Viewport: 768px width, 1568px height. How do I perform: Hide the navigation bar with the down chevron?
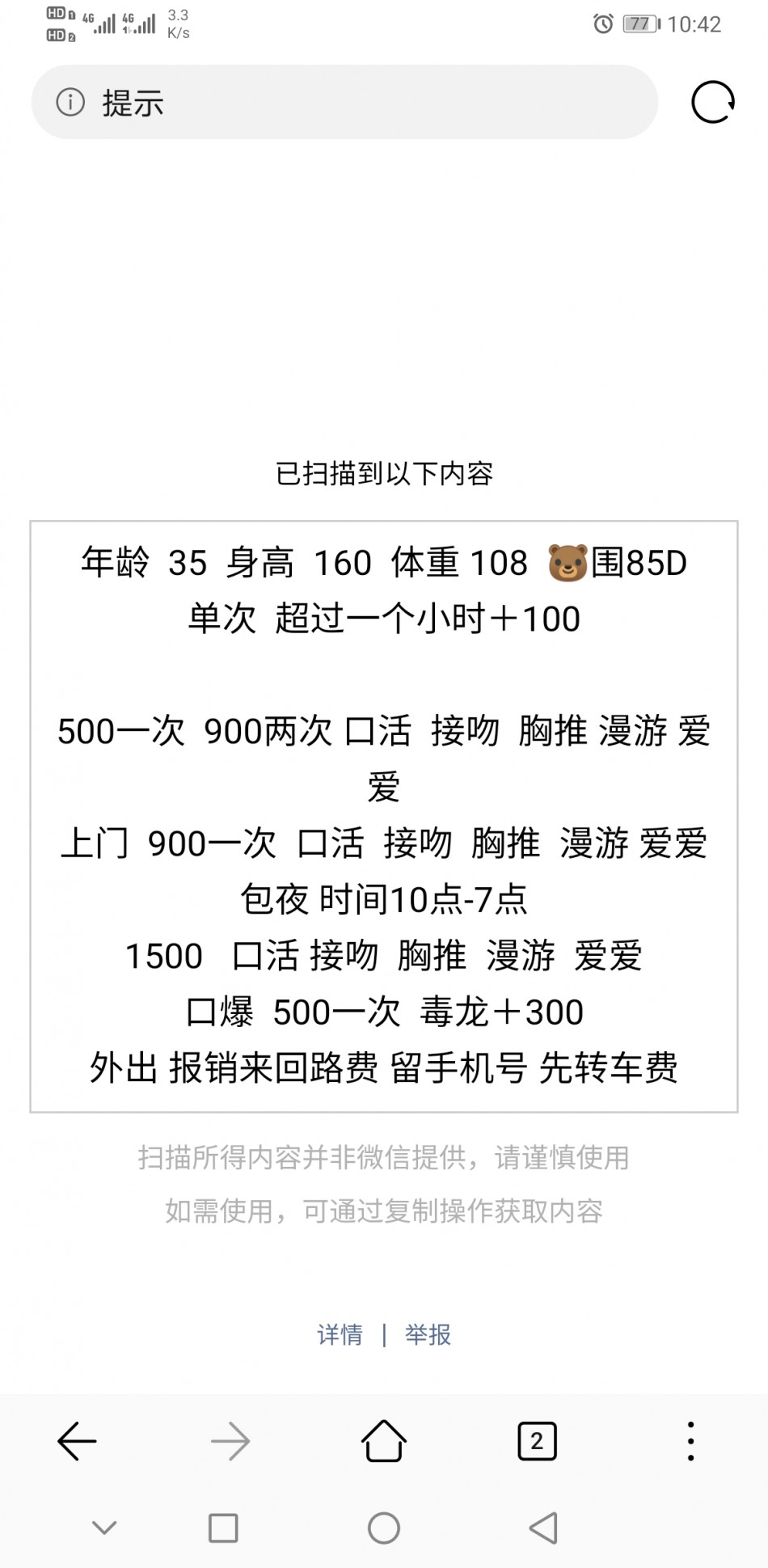(104, 1528)
